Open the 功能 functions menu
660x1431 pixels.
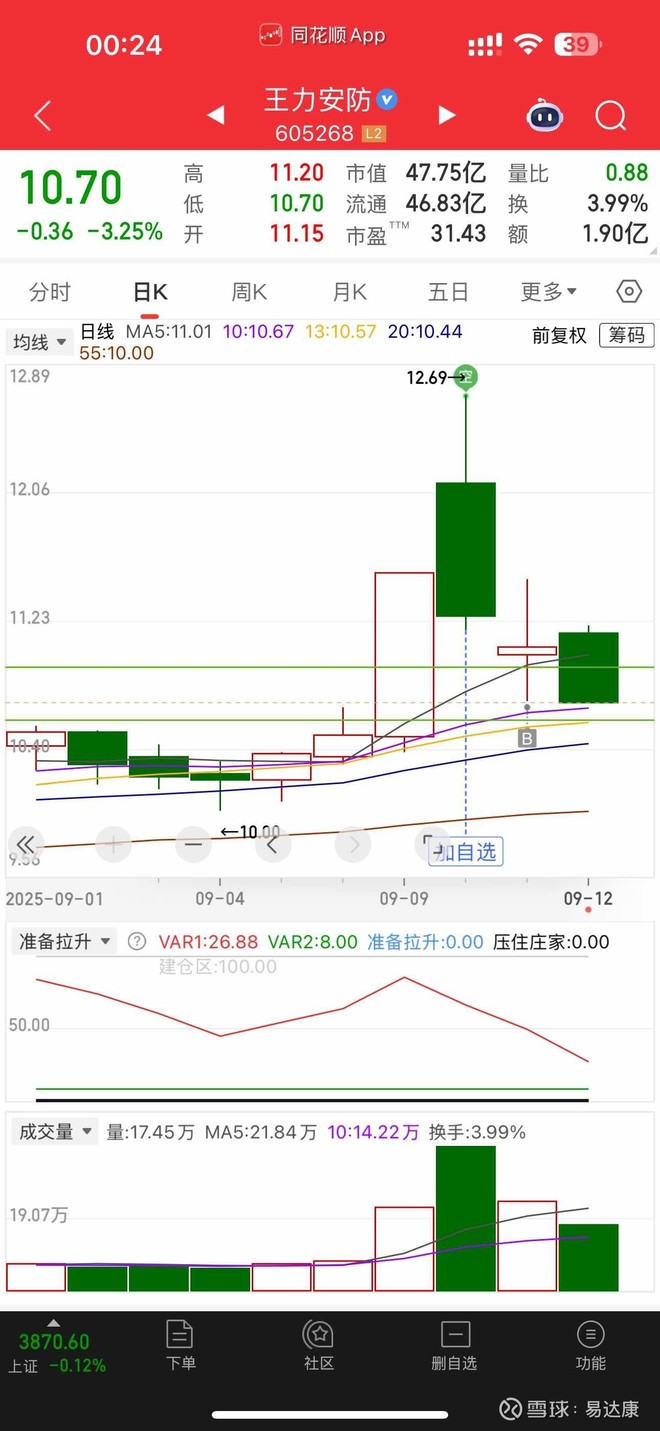(590, 1344)
